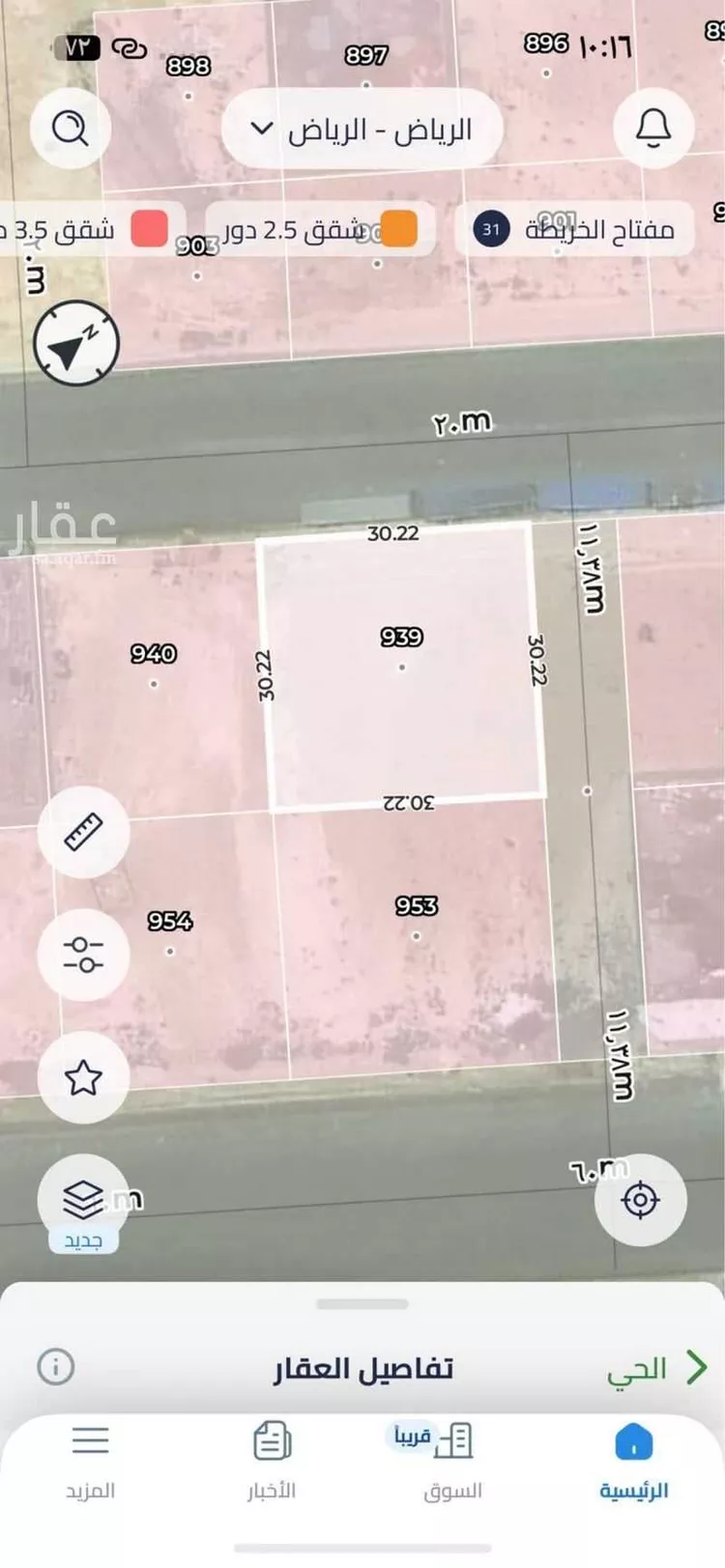Select the شقق 3.5 legend chip
Viewport: 725px width, 1568px height.
(x=85, y=229)
